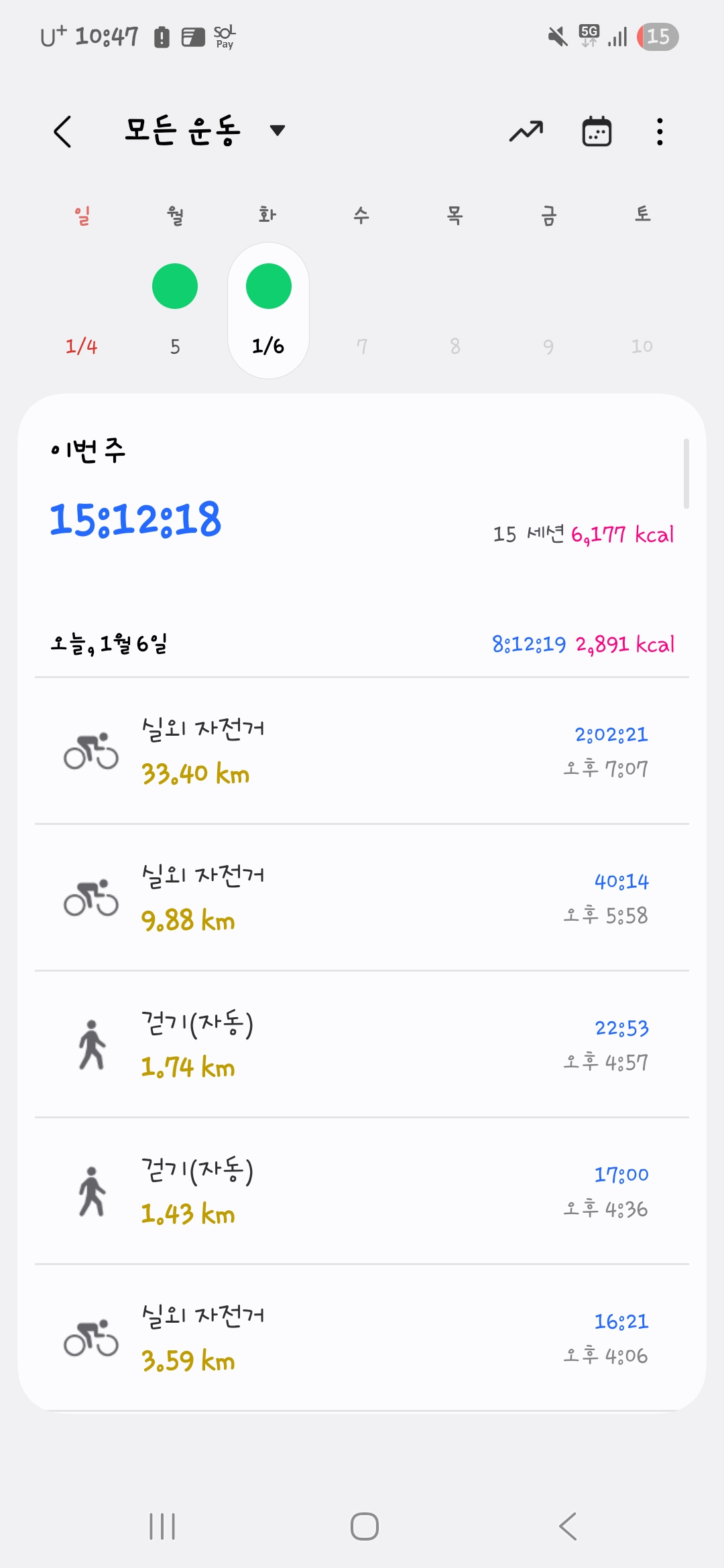Open the 9.88 km outdoor cycling workout
This screenshot has width=724, height=1568.
click(x=362, y=898)
